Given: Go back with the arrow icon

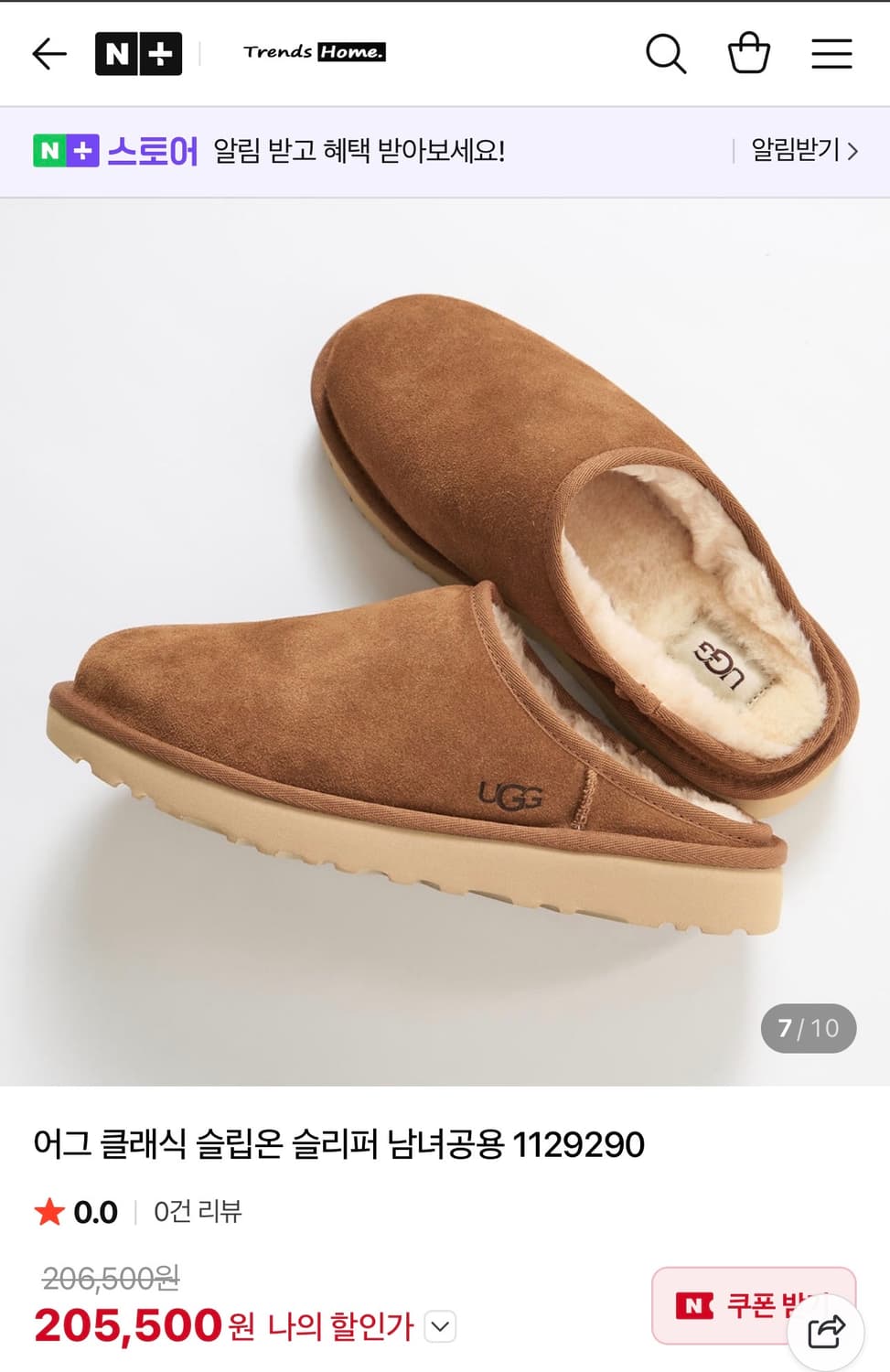Looking at the screenshot, I should pos(49,53).
